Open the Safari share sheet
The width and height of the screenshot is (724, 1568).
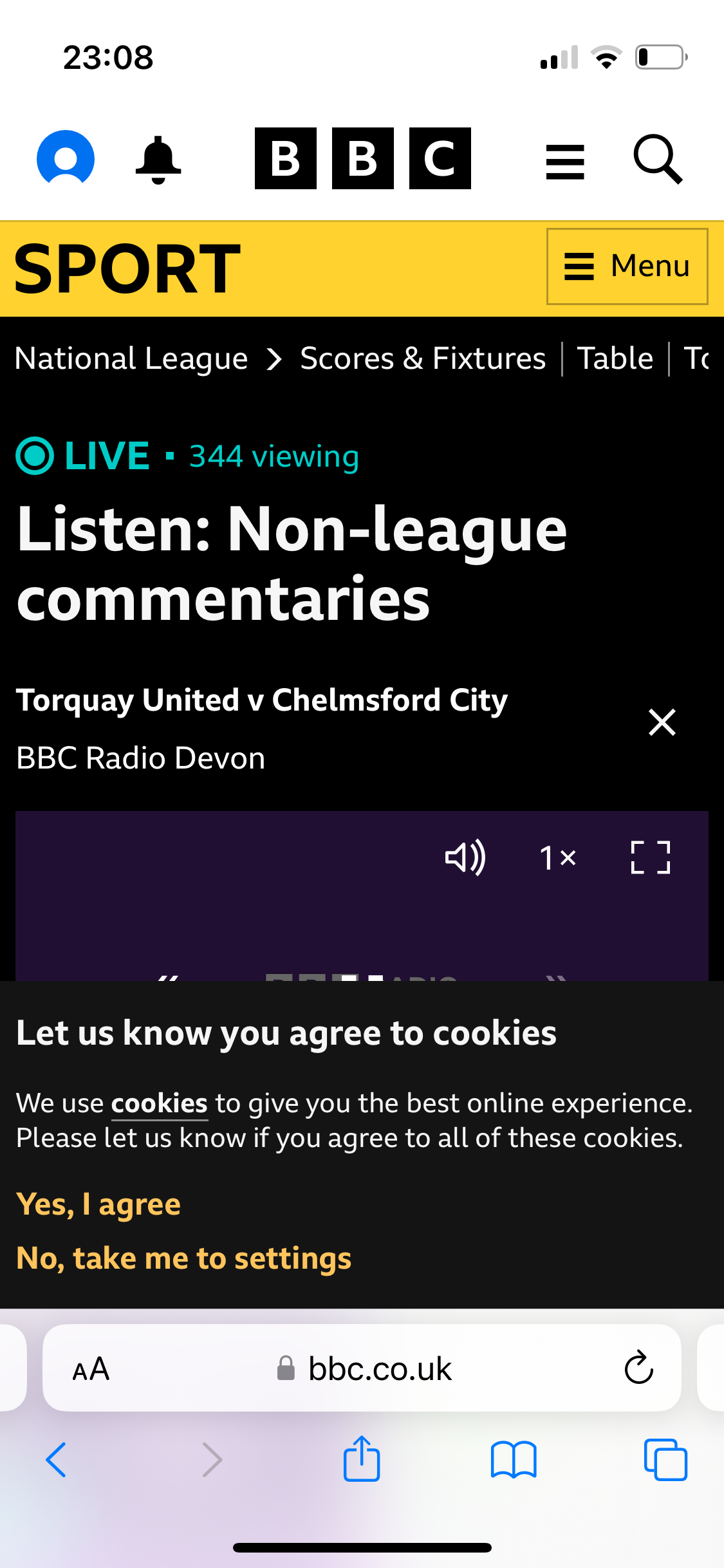click(x=362, y=1459)
